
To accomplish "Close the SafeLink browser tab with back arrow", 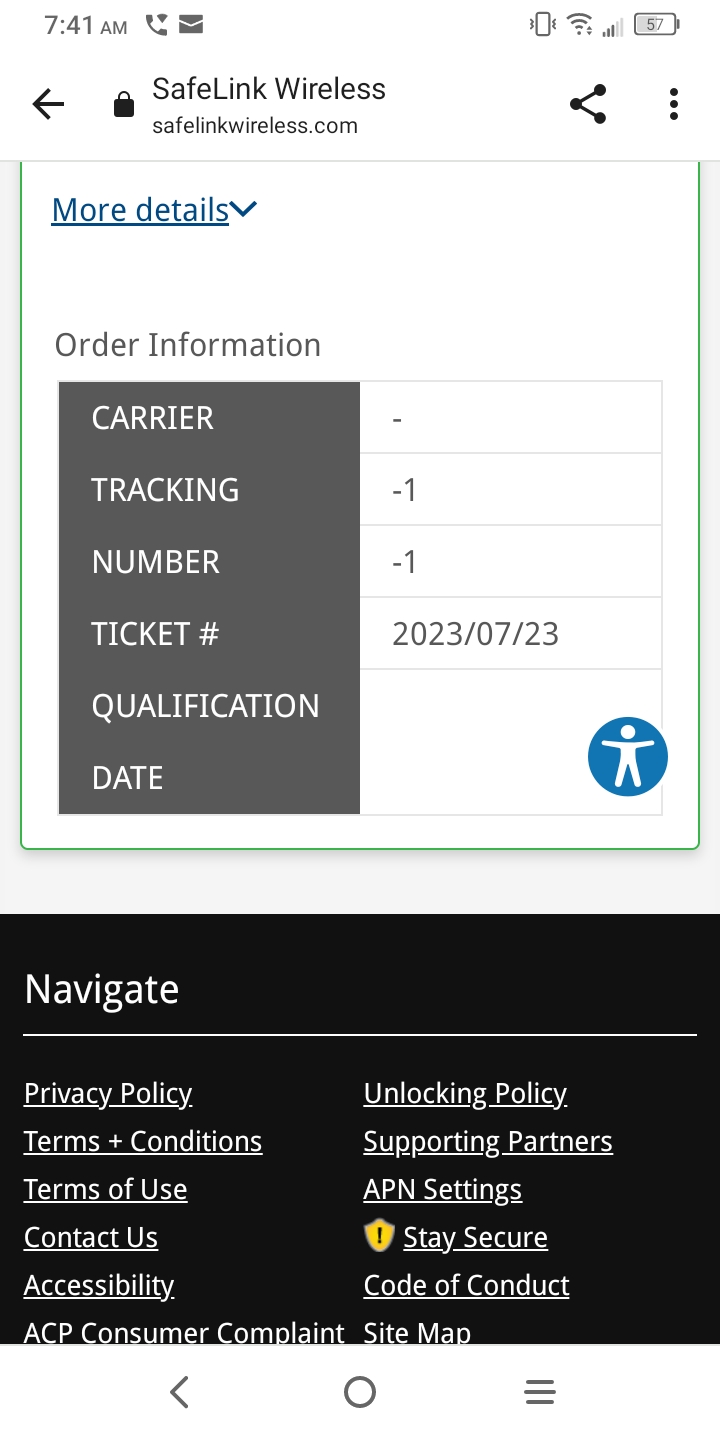I will pos(48,104).
